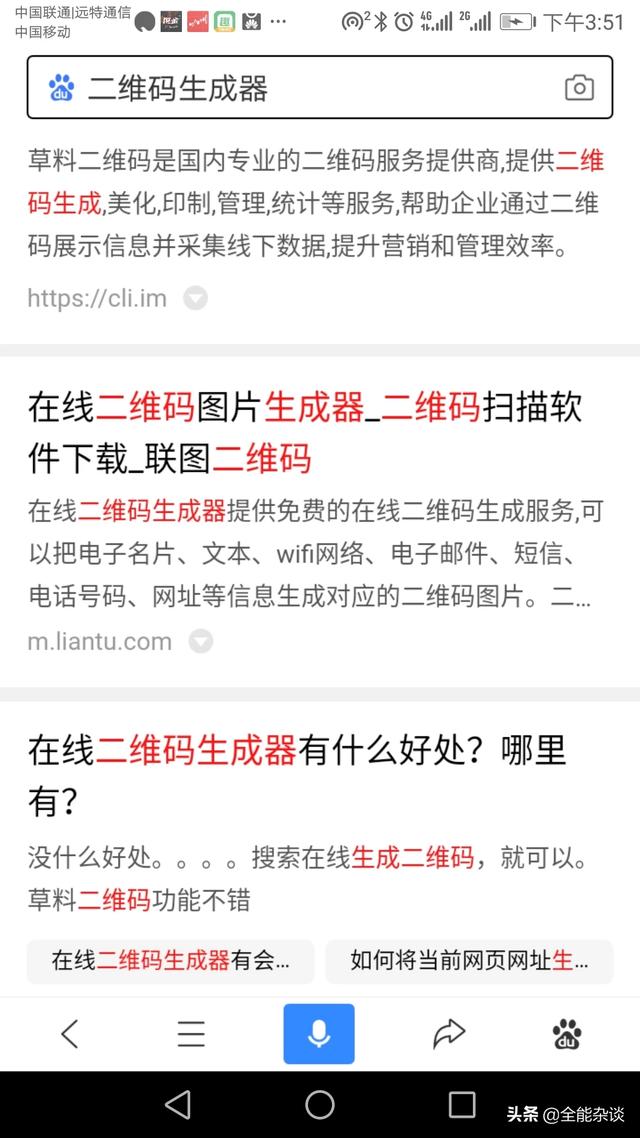Go back using the bottom toolbar arrow

pyautogui.click(x=70, y=1034)
